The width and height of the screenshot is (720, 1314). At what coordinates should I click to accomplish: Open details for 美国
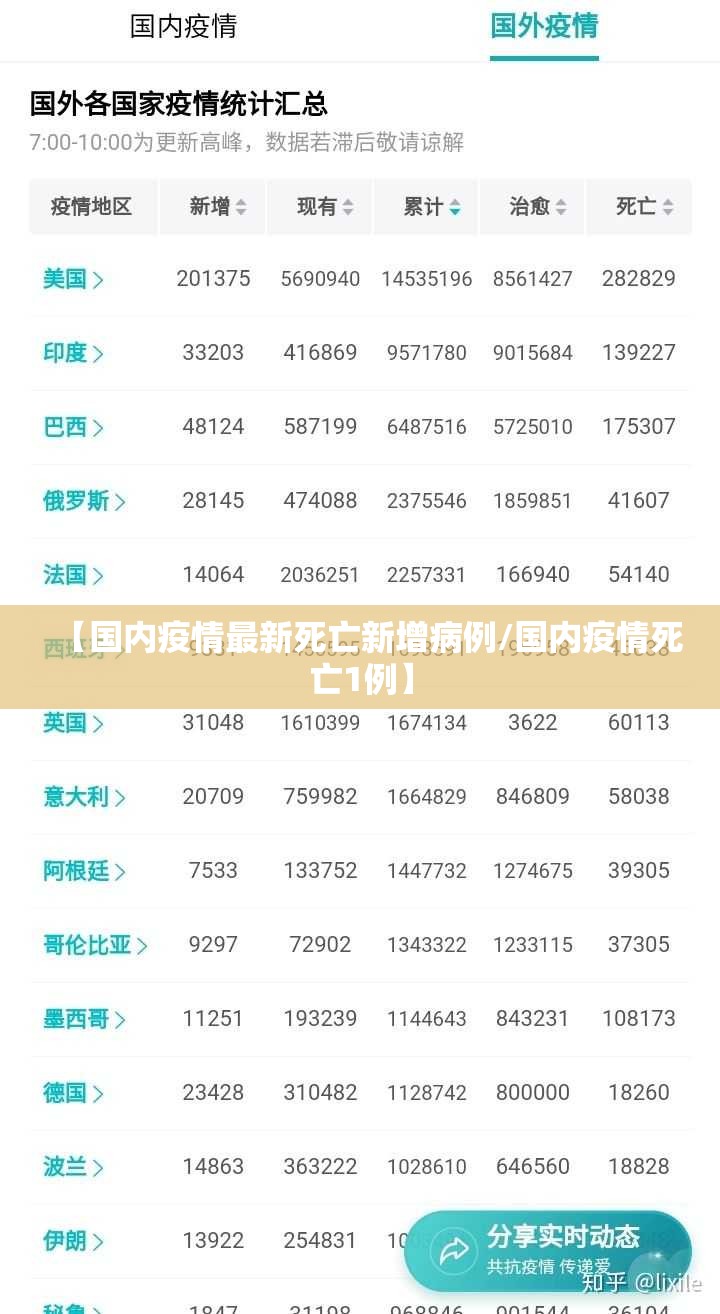tap(73, 279)
